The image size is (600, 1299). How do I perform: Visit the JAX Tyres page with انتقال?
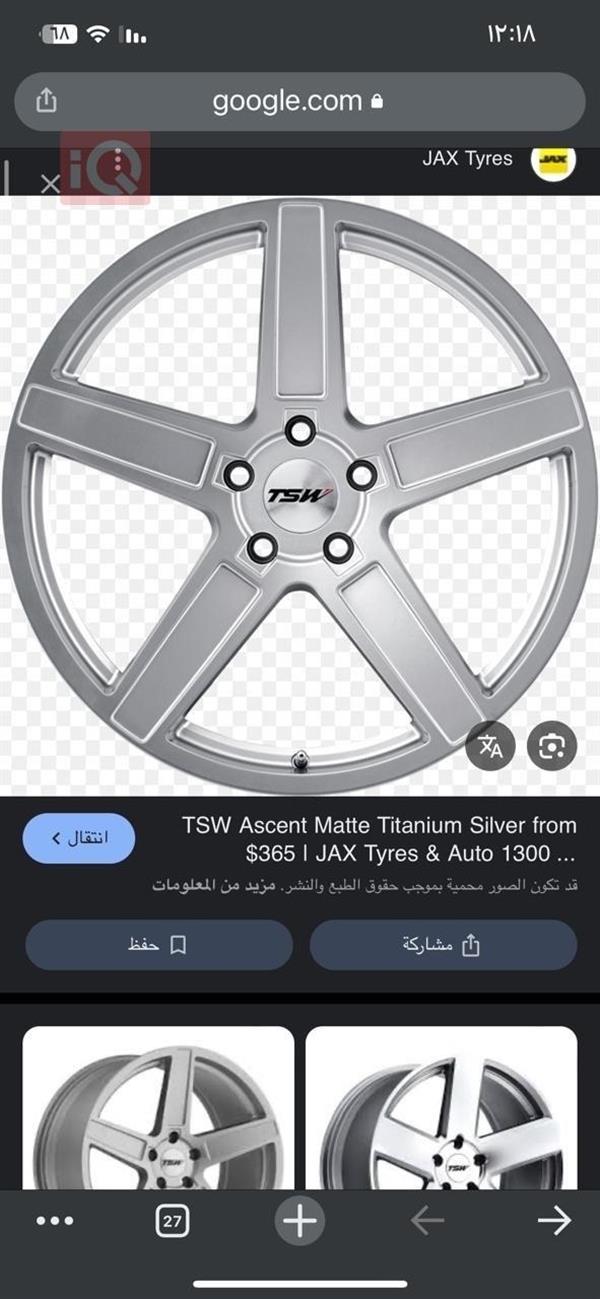pyautogui.click(x=79, y=837)
